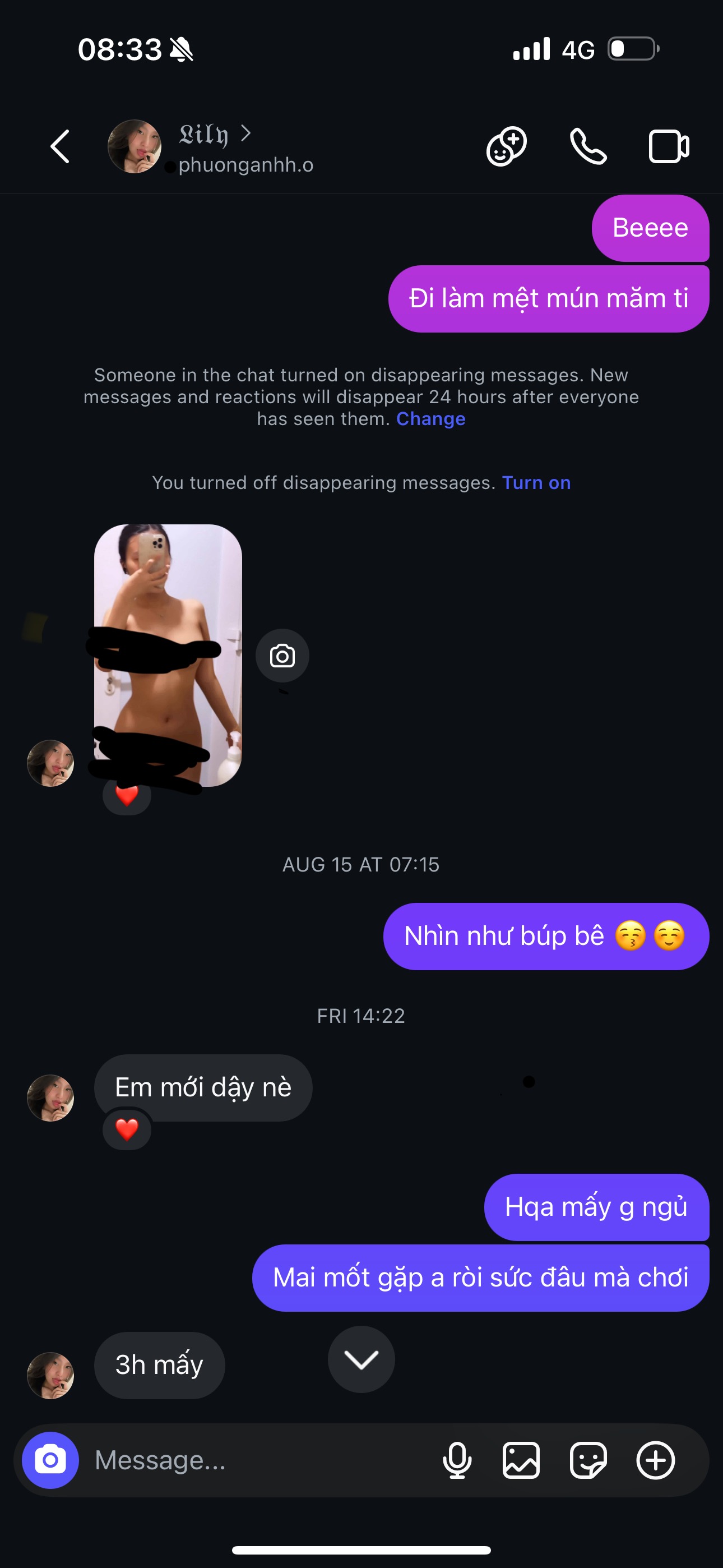Turn on disappearing messages link
This screenshot has width=723, height=1568.
click(536, 483)
